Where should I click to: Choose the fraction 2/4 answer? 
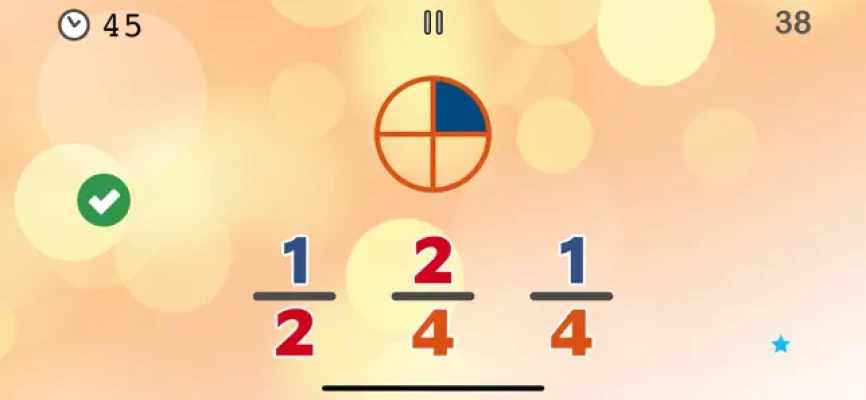(432, 297)
